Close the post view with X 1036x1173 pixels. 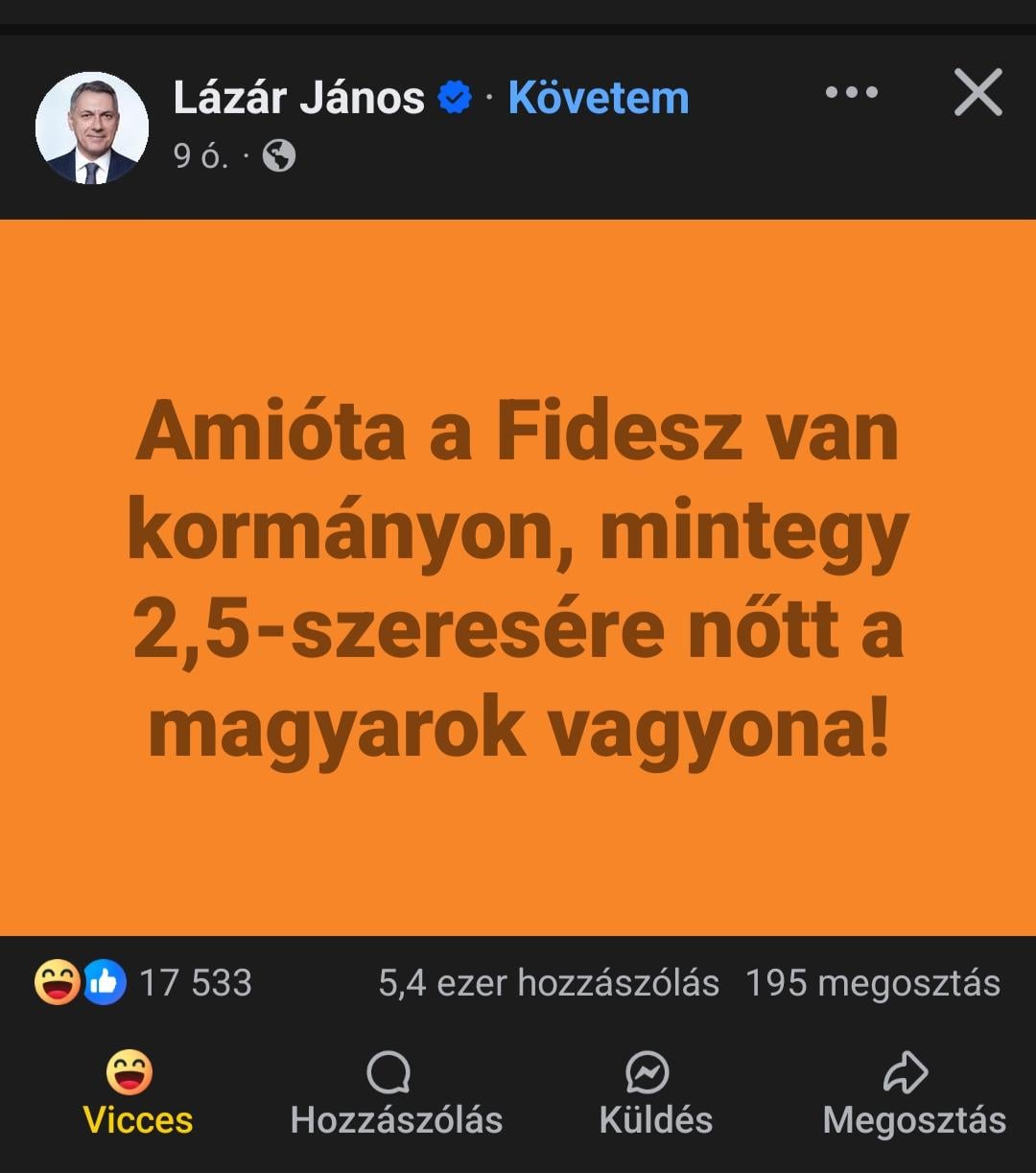click(x=977, y=93)
